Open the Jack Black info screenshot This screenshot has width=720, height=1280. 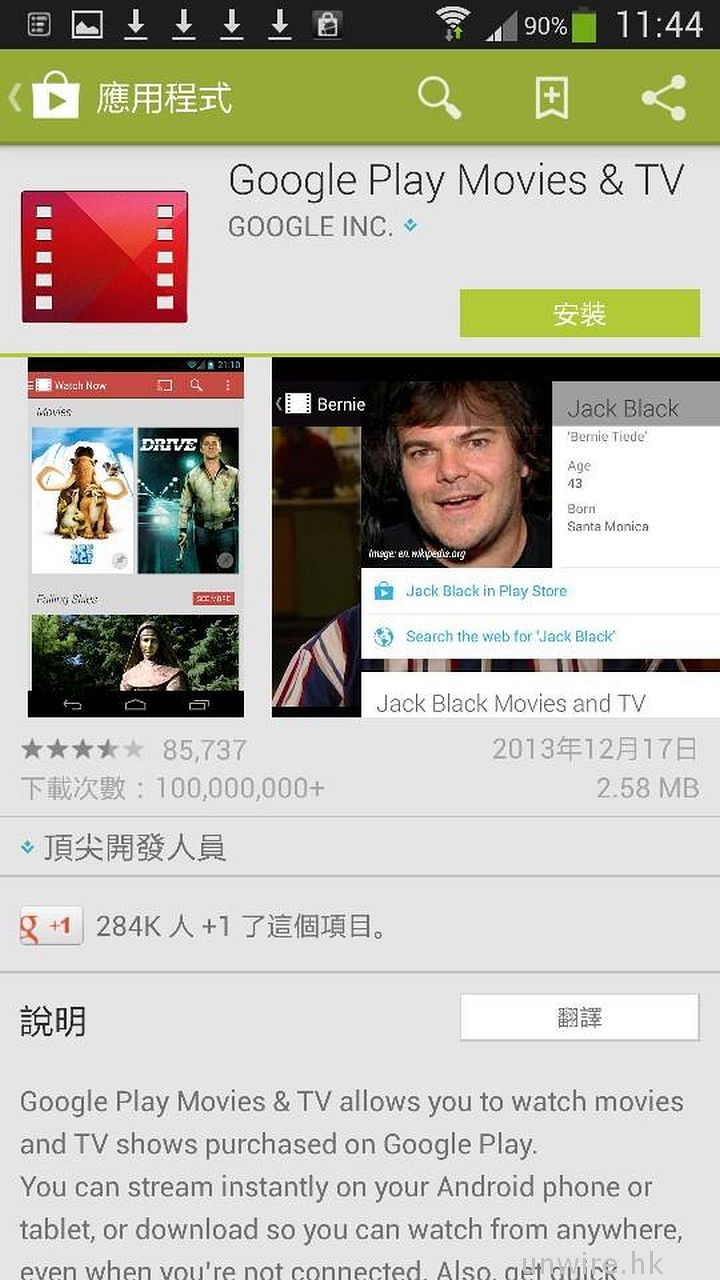tap(496, 536)
